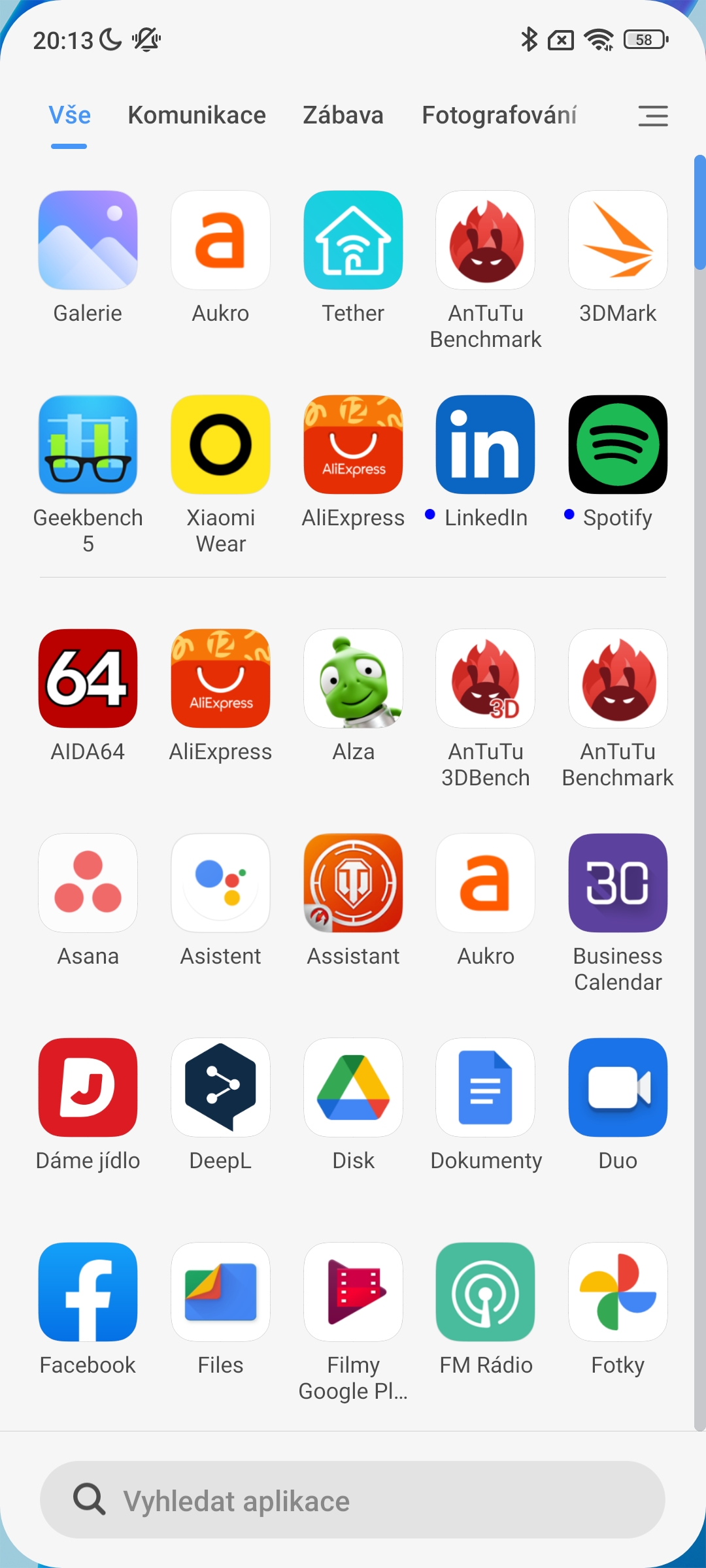The image size is (706, 1568).
Task: Open the category menu icon
Action: [x=652, y=116]
